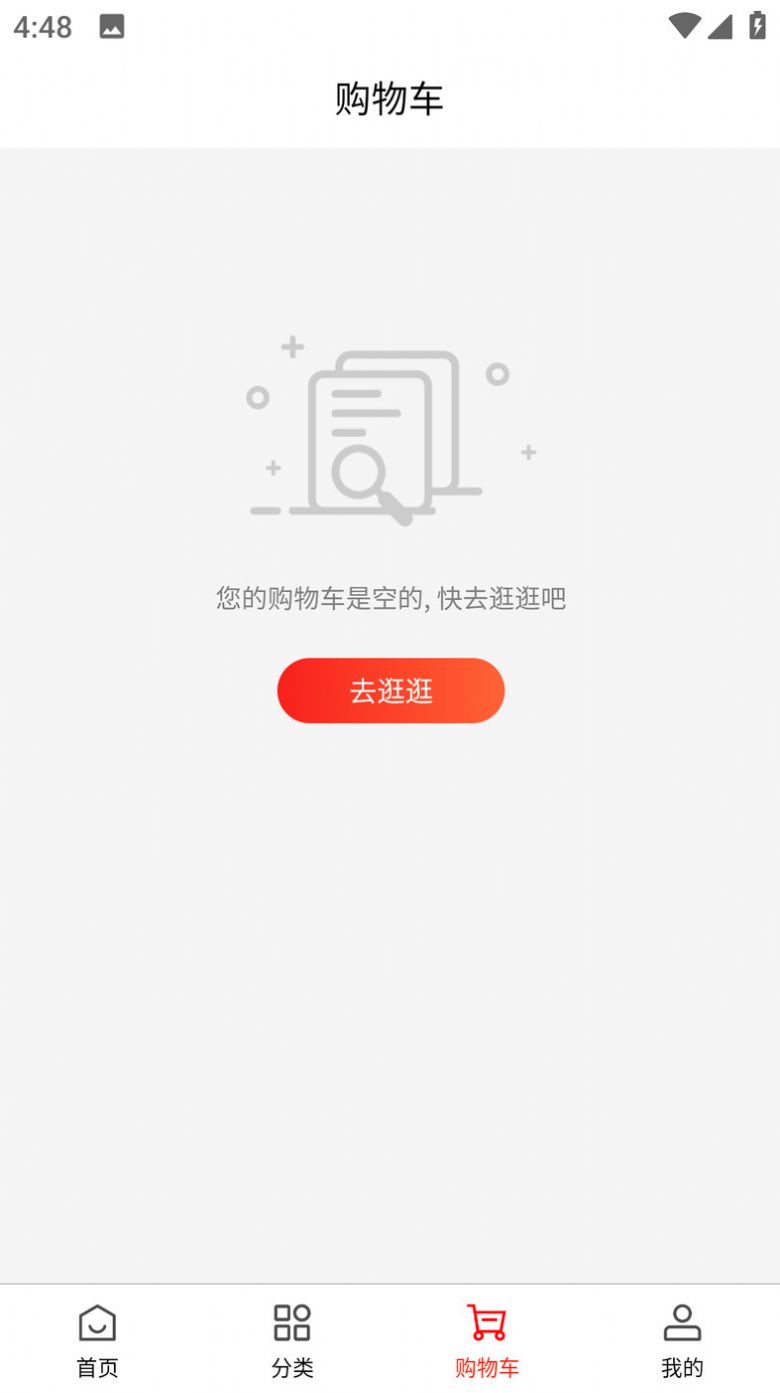Click the 购物车 page title
The width and height of the screenshot is (780, 1393).
(x=390, y=99)
